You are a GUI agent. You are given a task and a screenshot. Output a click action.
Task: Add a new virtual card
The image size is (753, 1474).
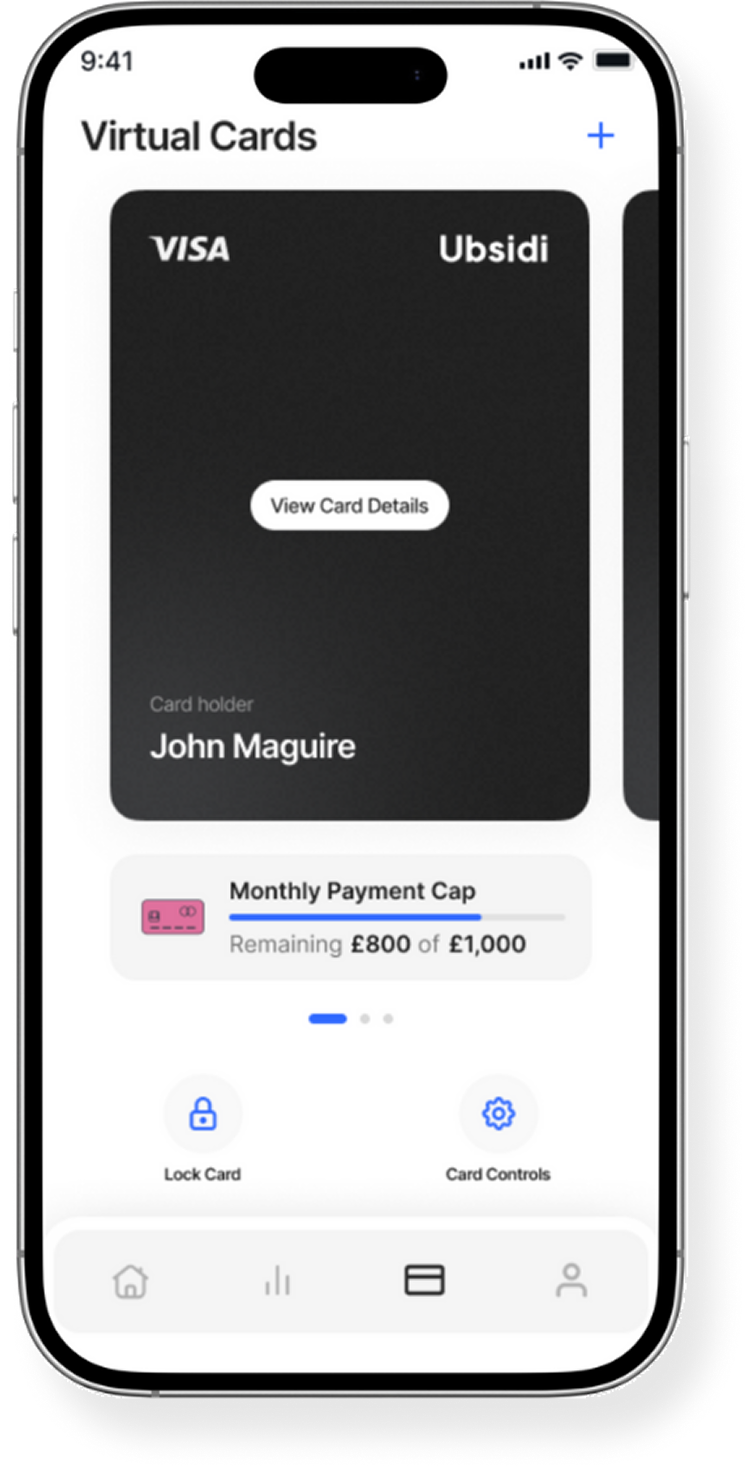600,136
